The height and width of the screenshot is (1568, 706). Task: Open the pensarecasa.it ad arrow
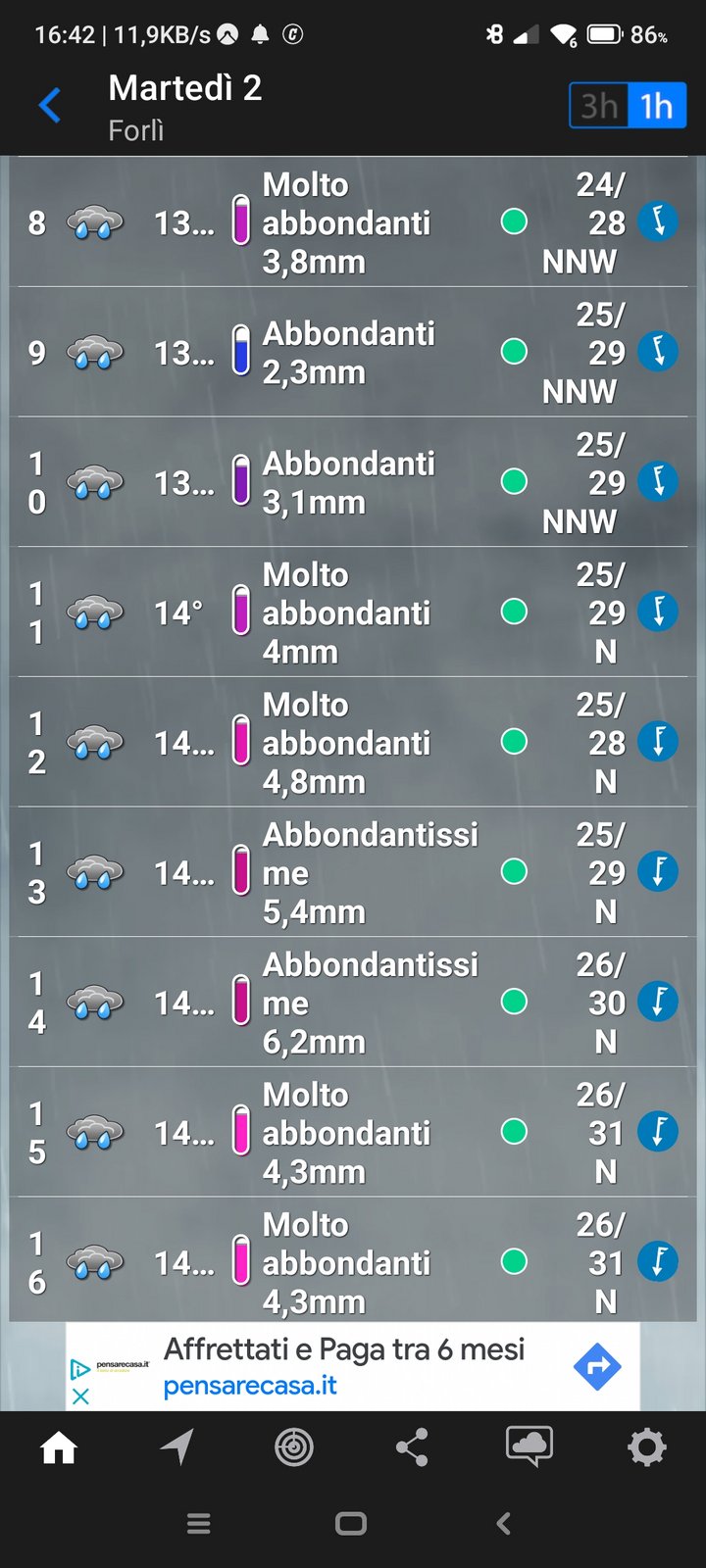(597, 1366)
